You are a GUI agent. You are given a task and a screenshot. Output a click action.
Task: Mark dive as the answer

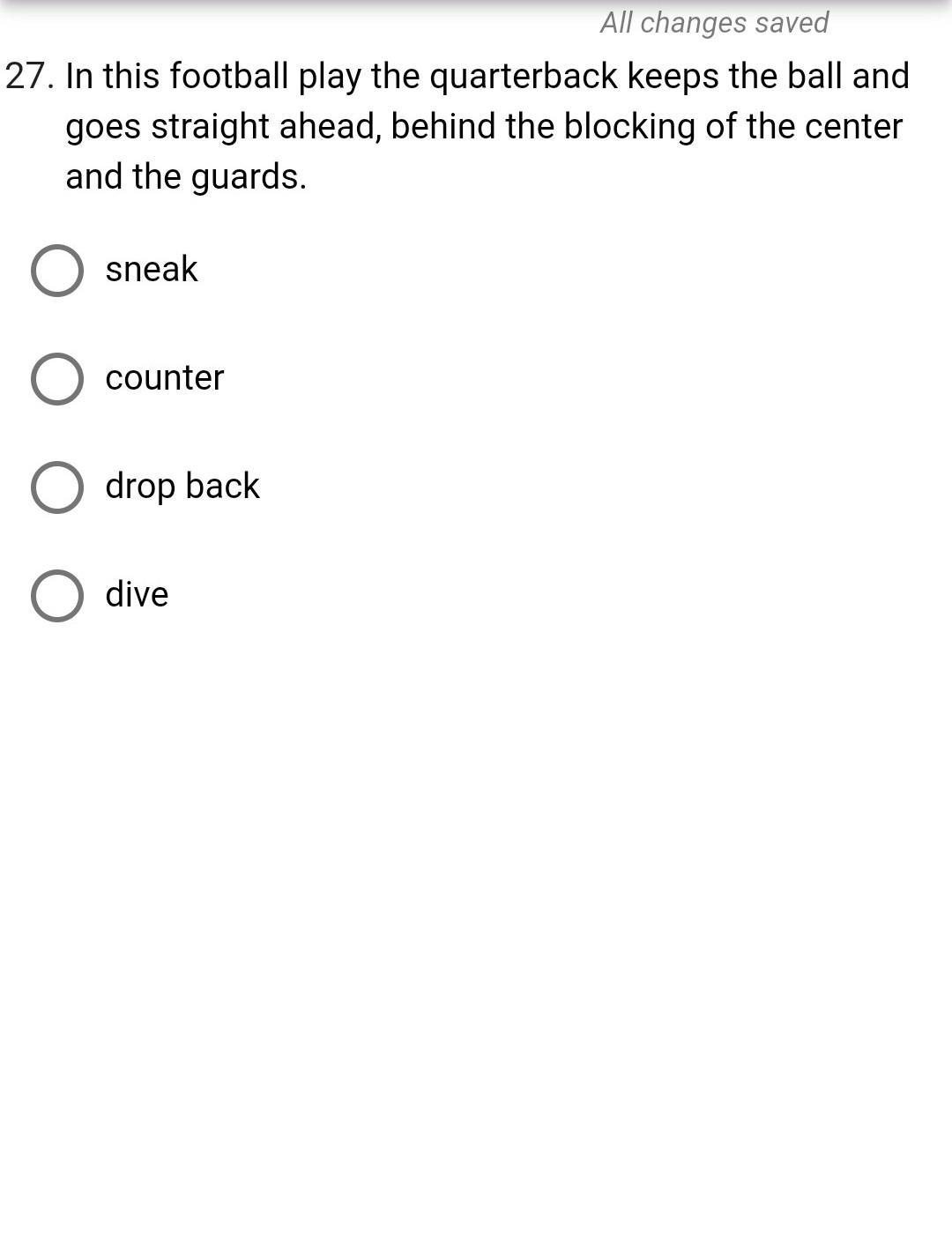[57, 596]
